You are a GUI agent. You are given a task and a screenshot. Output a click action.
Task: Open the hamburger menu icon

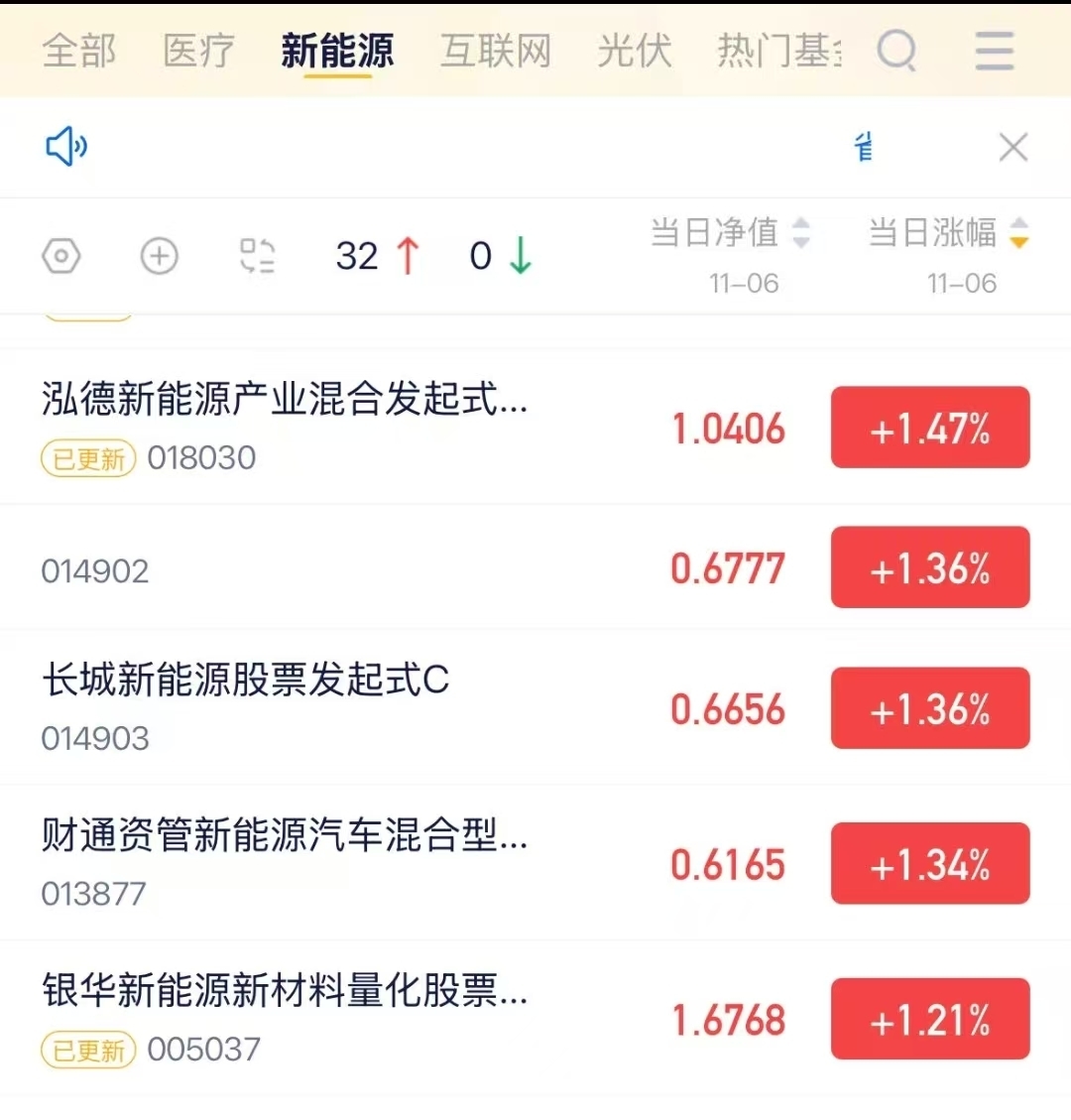[995, 51]
